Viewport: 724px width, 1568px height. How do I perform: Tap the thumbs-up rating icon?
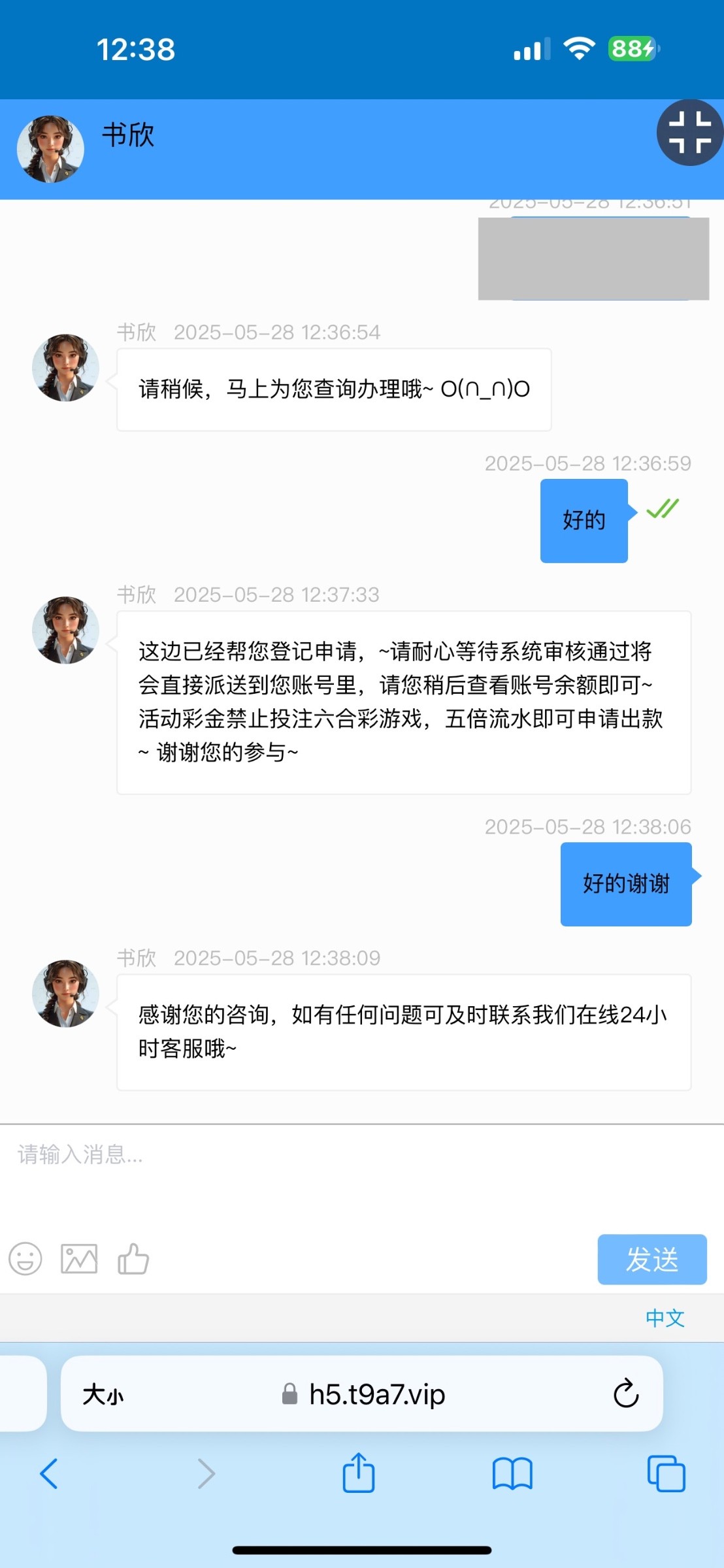(x=134, y=1259)
